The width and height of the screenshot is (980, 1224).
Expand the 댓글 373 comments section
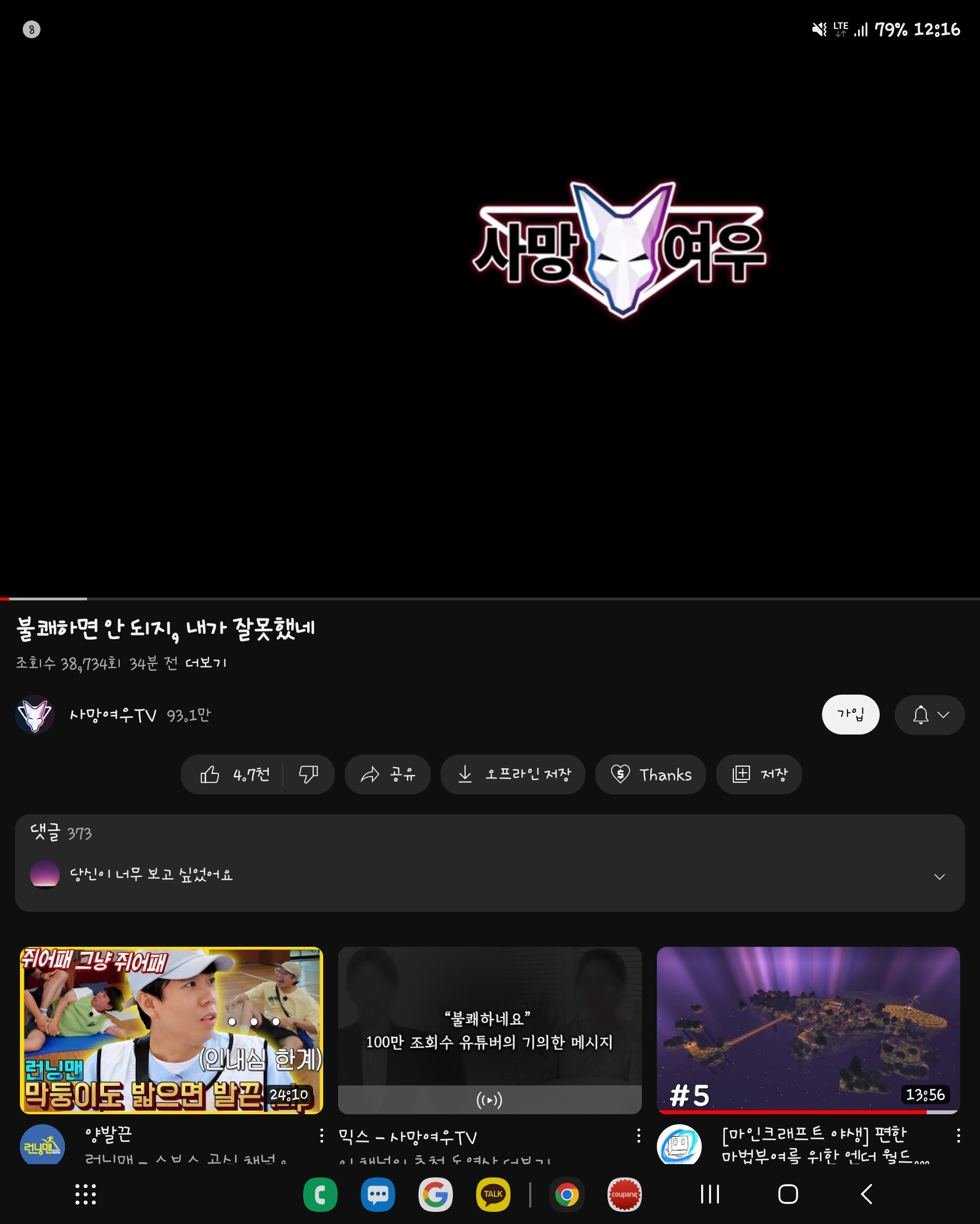click(490, 863)
